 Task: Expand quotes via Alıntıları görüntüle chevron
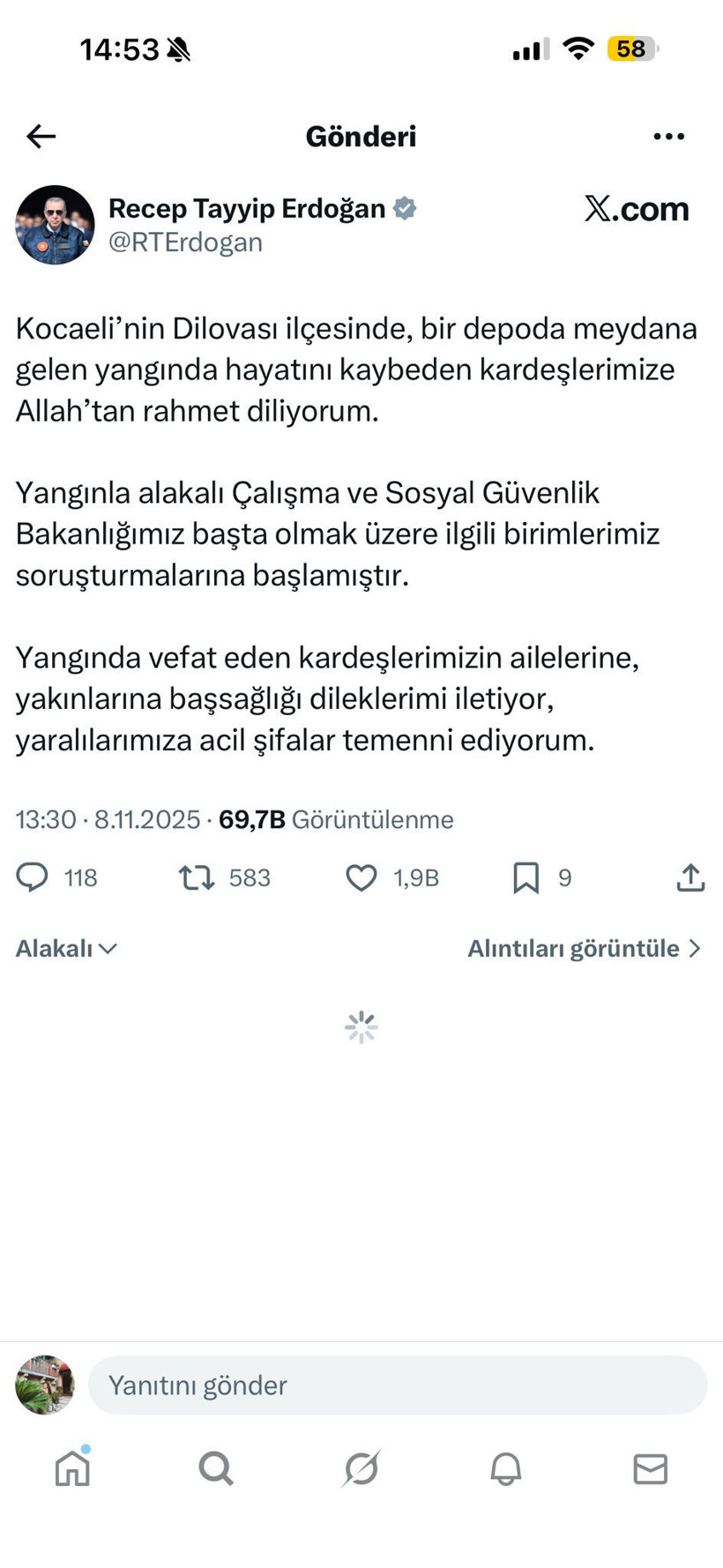584,948
